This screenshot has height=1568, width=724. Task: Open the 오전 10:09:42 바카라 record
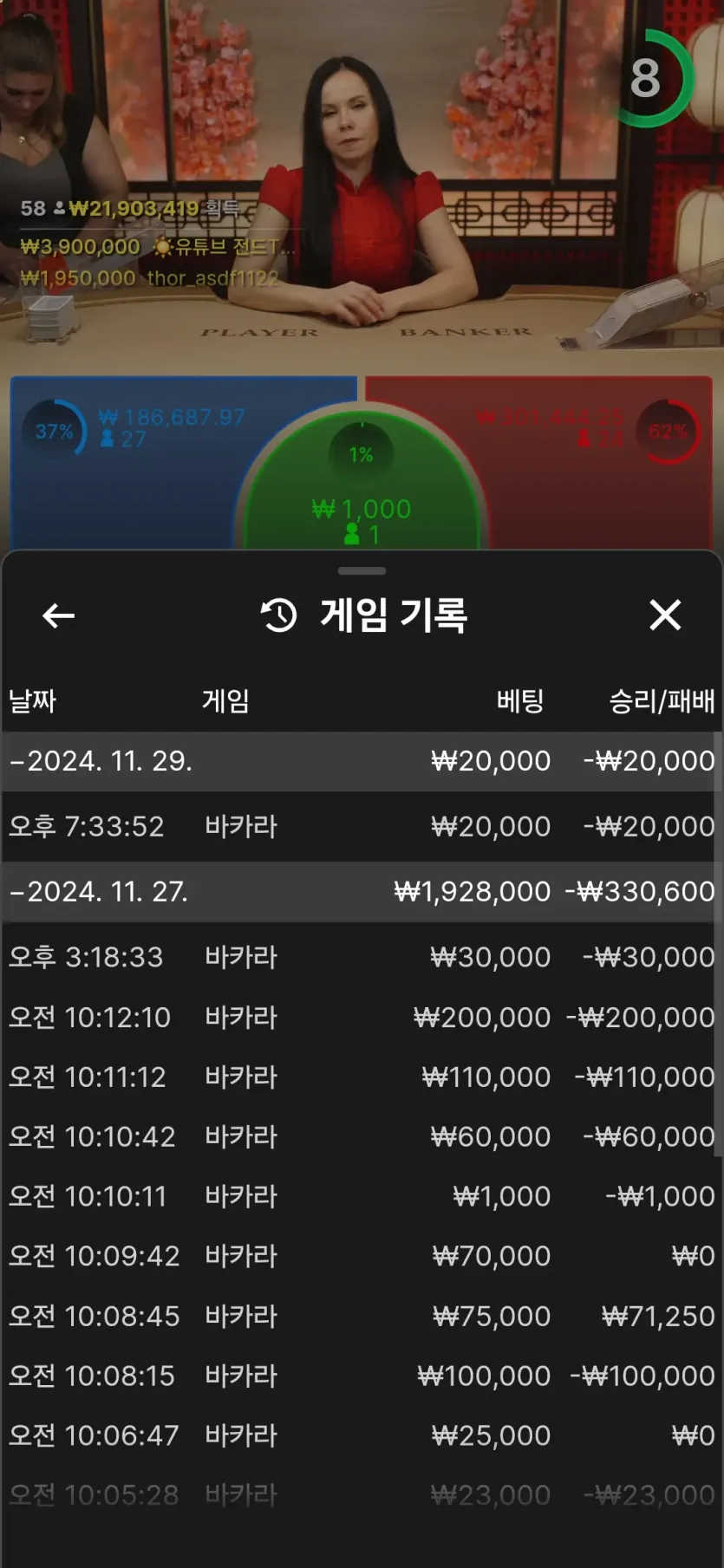point(361,1256)
